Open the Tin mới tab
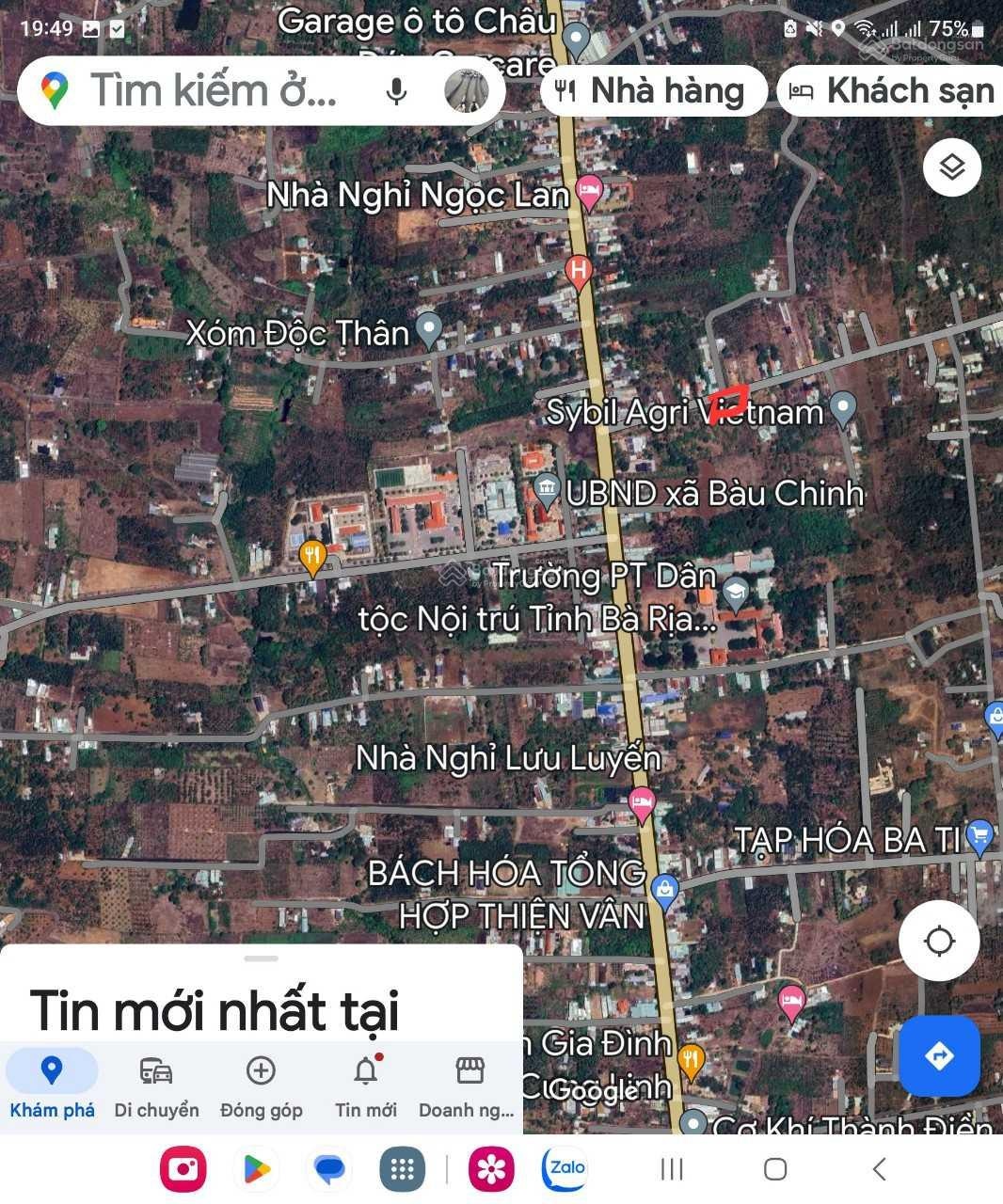Image resolution: width=1003 pixels, height=1204 pixels. 365,1086
